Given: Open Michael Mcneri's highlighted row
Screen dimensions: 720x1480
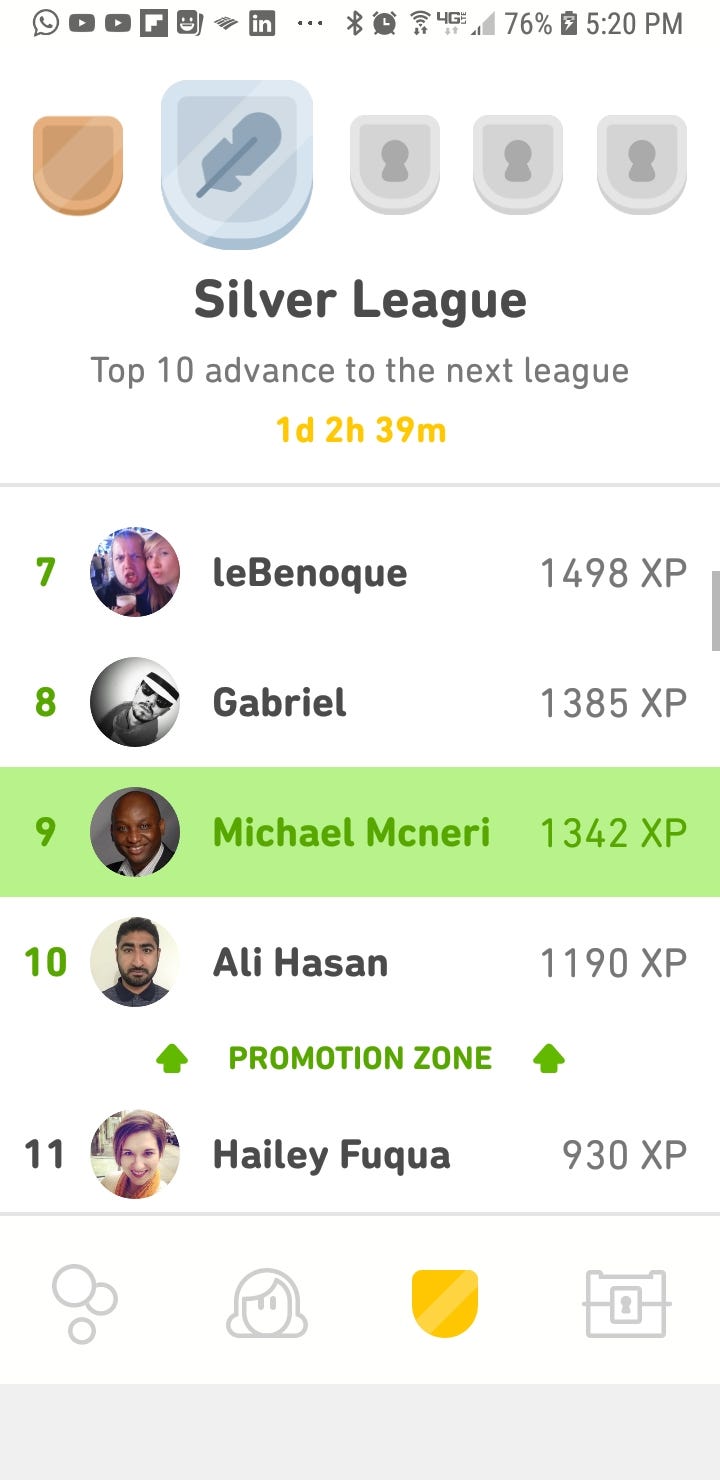Looking at the screenshot, I should coord(360,832).
